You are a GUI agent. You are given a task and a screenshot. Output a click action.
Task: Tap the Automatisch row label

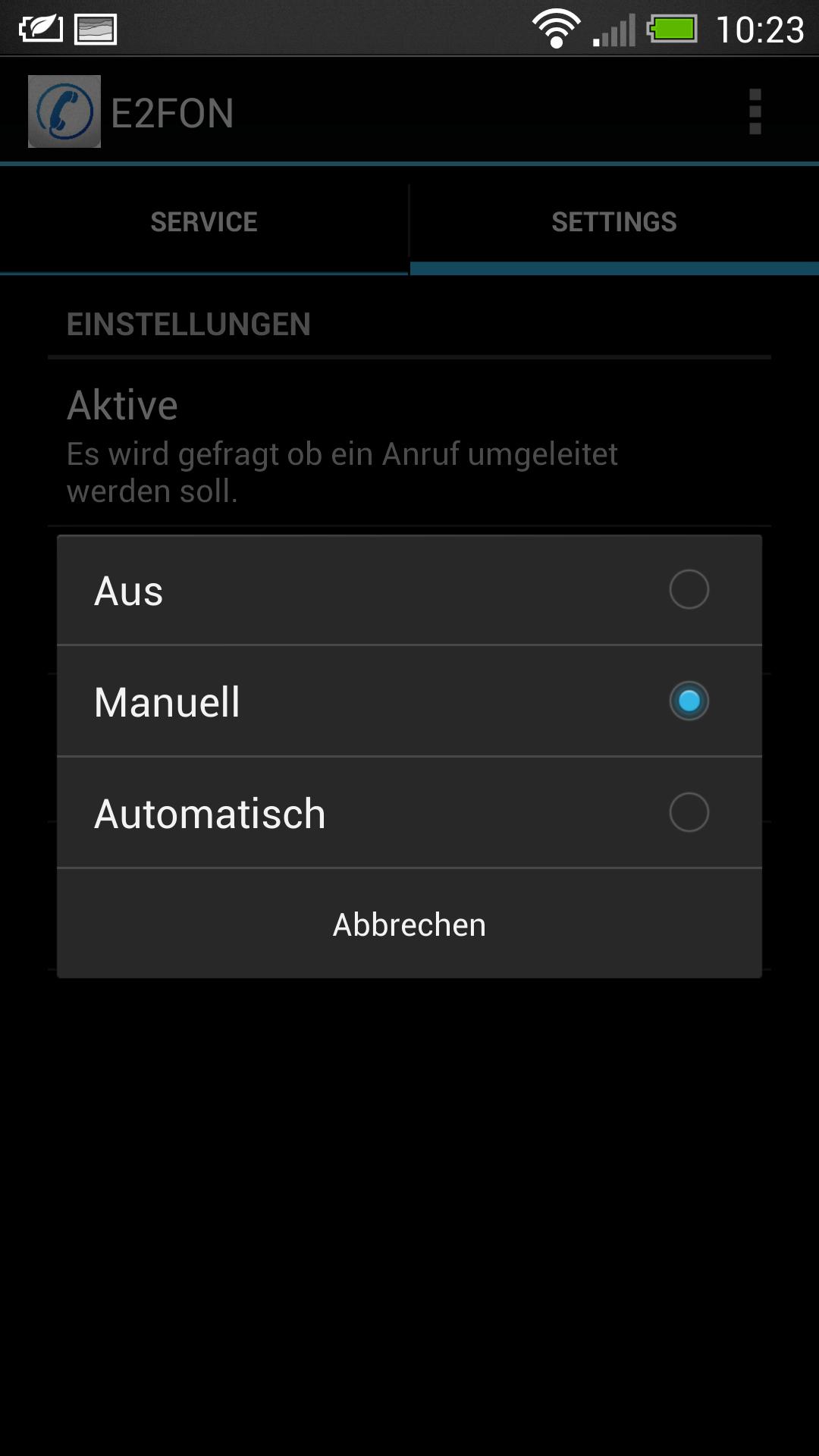pos(210,813)
